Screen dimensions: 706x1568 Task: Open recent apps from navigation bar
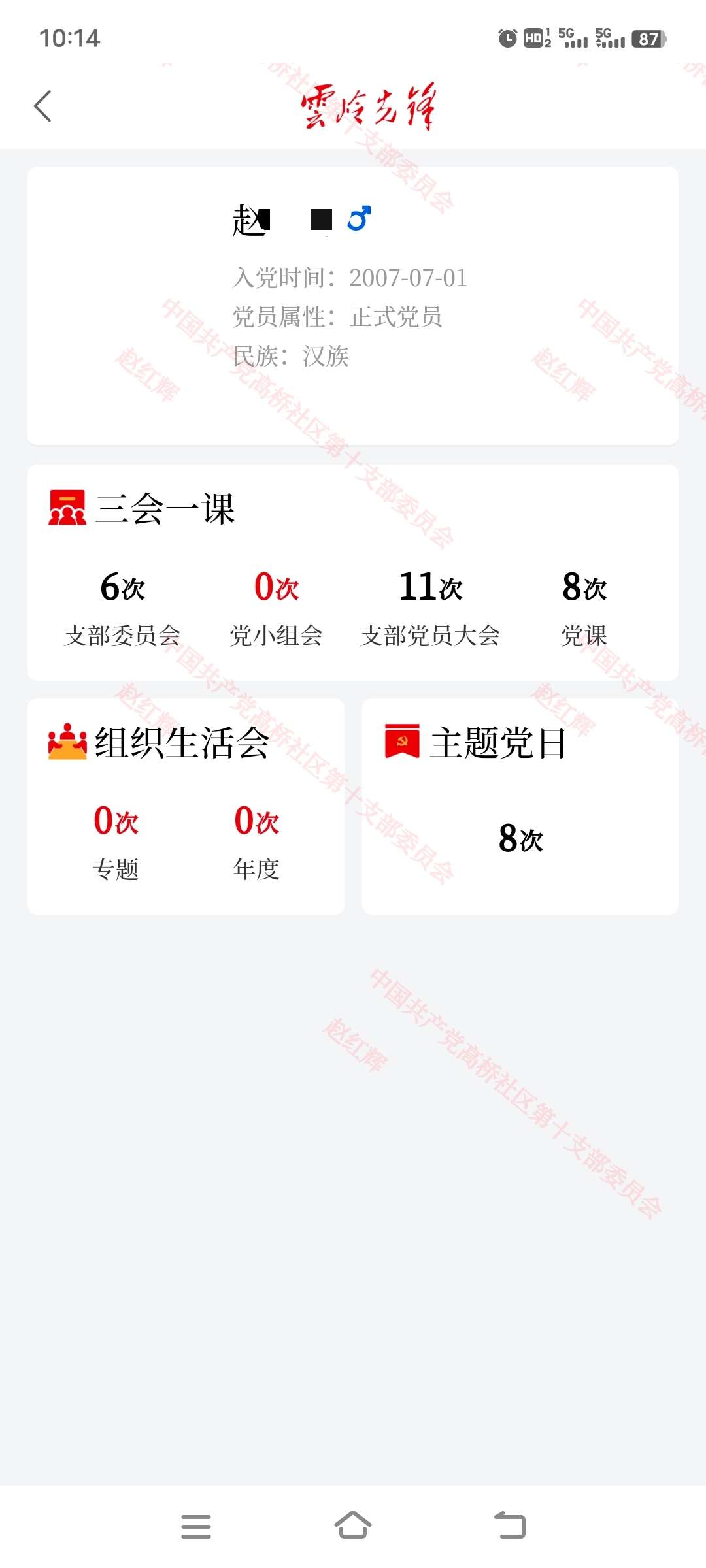[195, 1526]
